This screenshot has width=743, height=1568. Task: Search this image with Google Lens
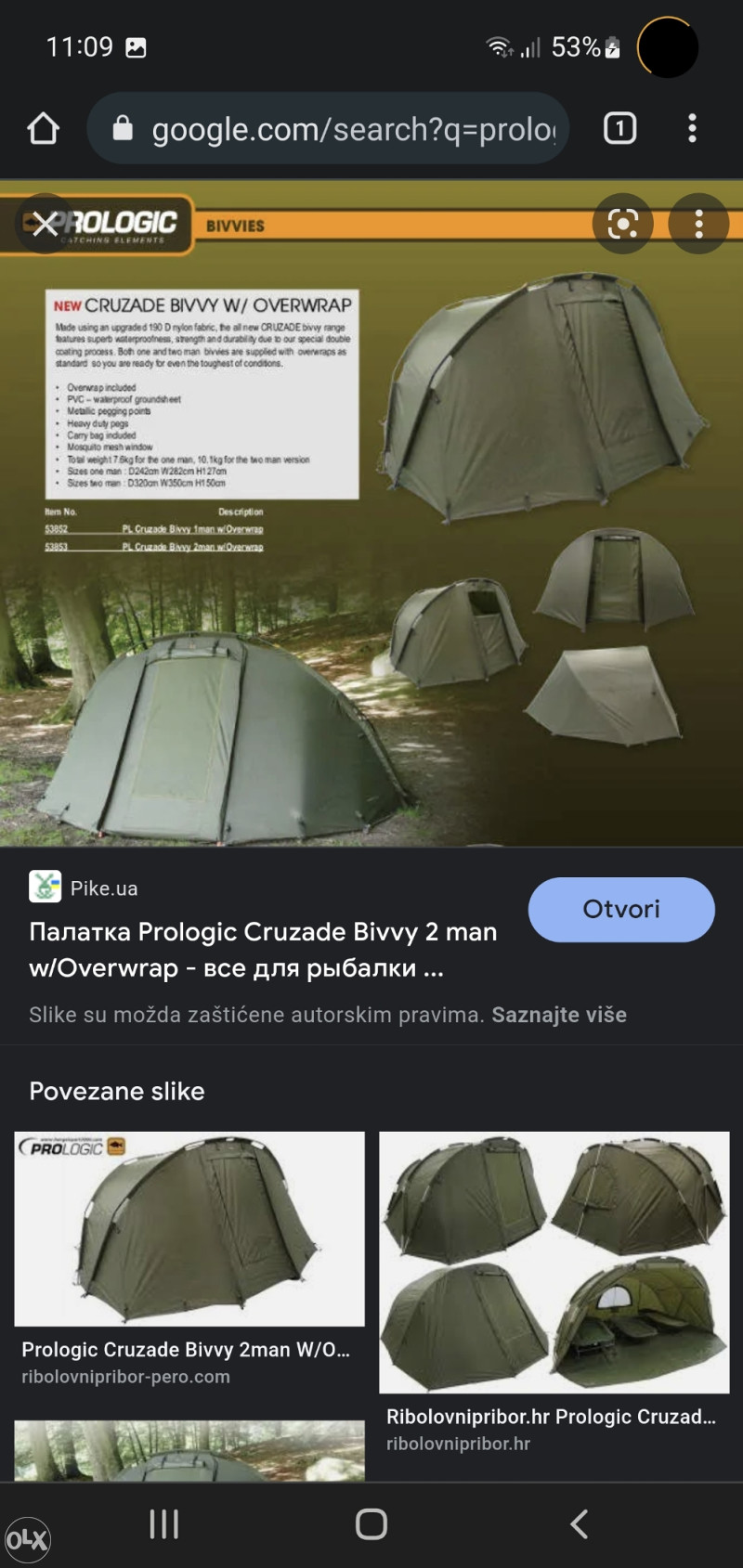tap(622, 224)
